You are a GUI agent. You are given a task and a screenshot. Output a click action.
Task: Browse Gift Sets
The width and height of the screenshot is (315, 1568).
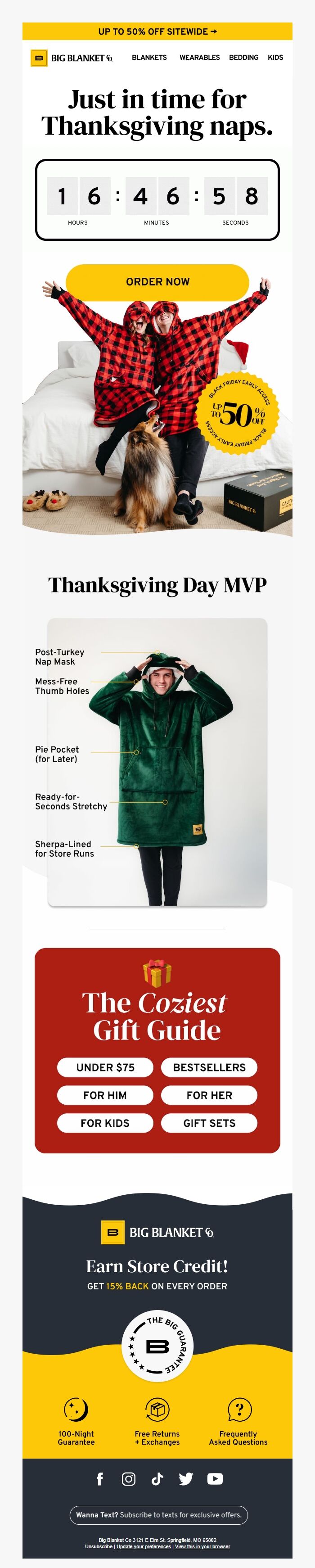[209, 1123]
